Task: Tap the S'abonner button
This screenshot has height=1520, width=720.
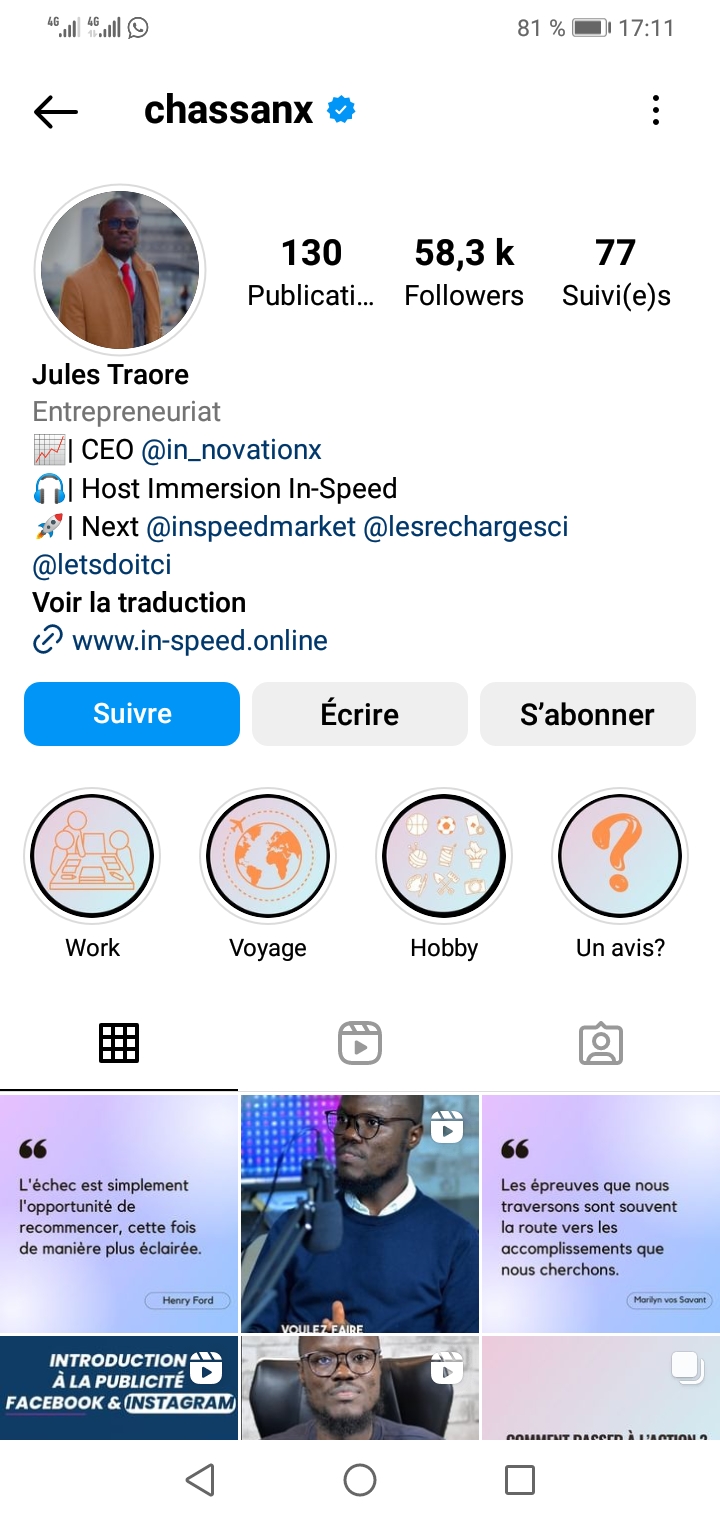Action: [588, 714]
